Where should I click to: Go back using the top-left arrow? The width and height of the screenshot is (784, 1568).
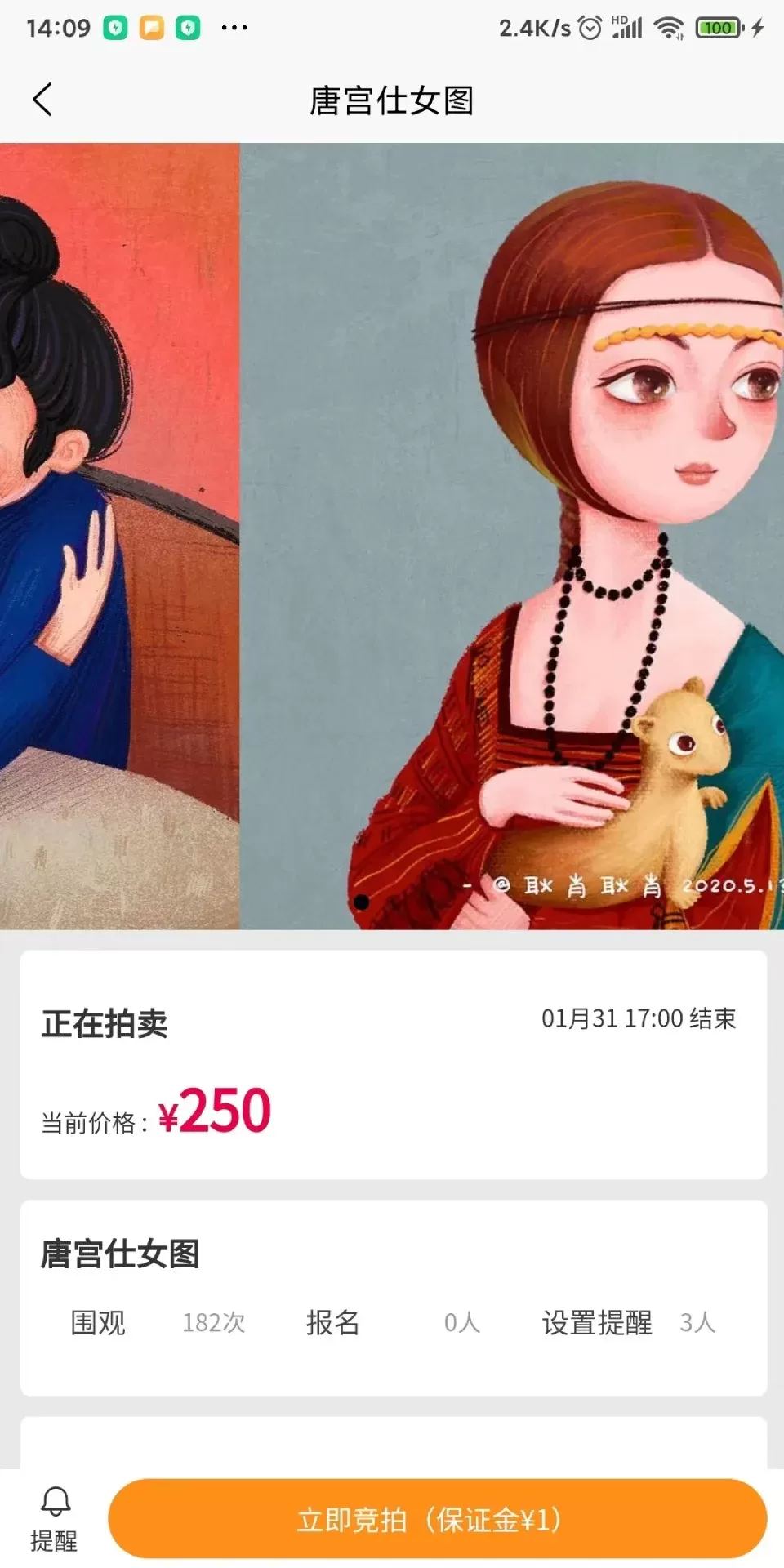[42, 100]
